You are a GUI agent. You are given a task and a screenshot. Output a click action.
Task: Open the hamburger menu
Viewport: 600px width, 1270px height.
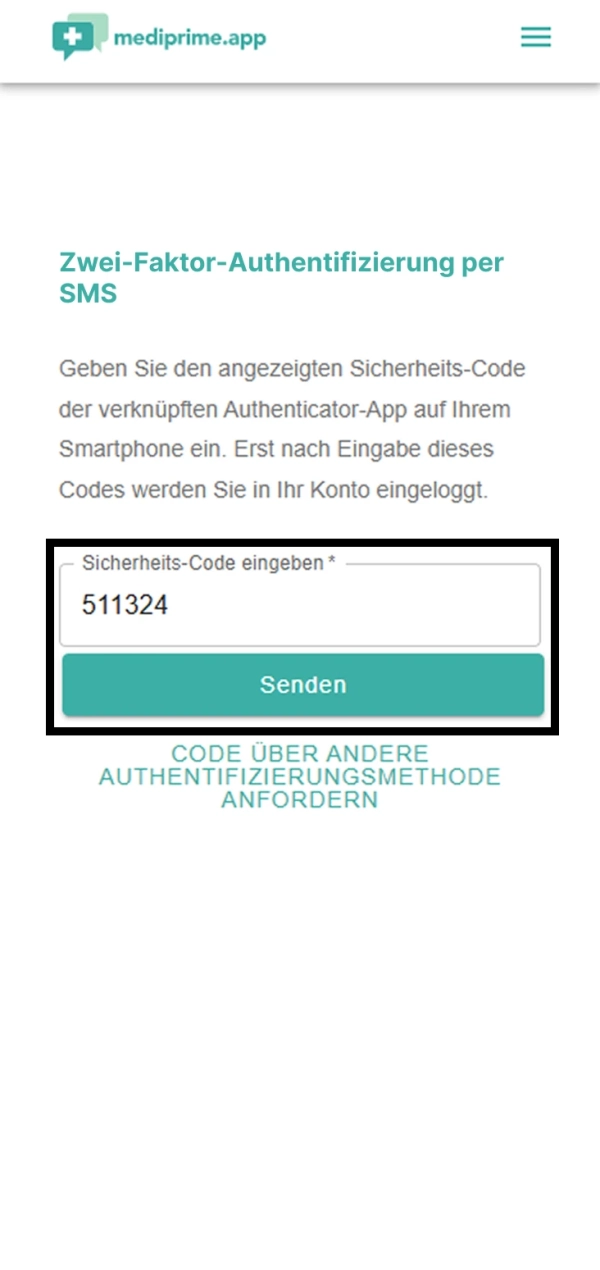click(x=535, y=38)
